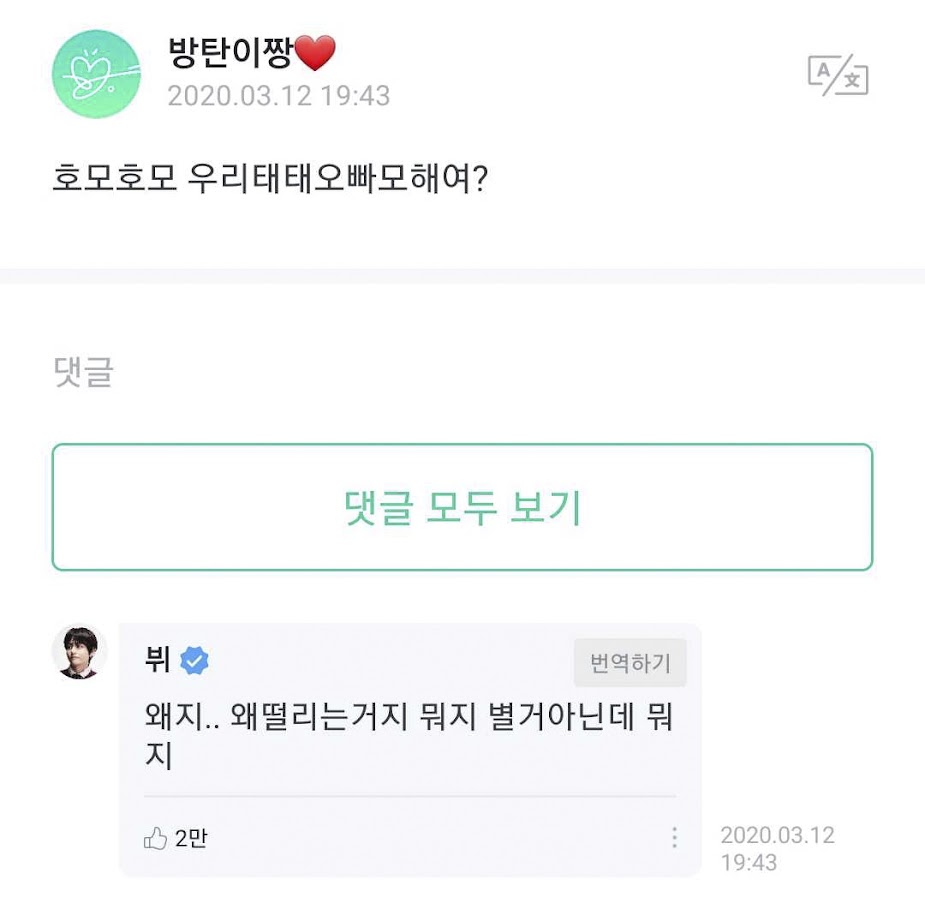Tap the 댓글 모두 보기 button
The width and height of the screenshot is (925, 921).
click(462, 507)
